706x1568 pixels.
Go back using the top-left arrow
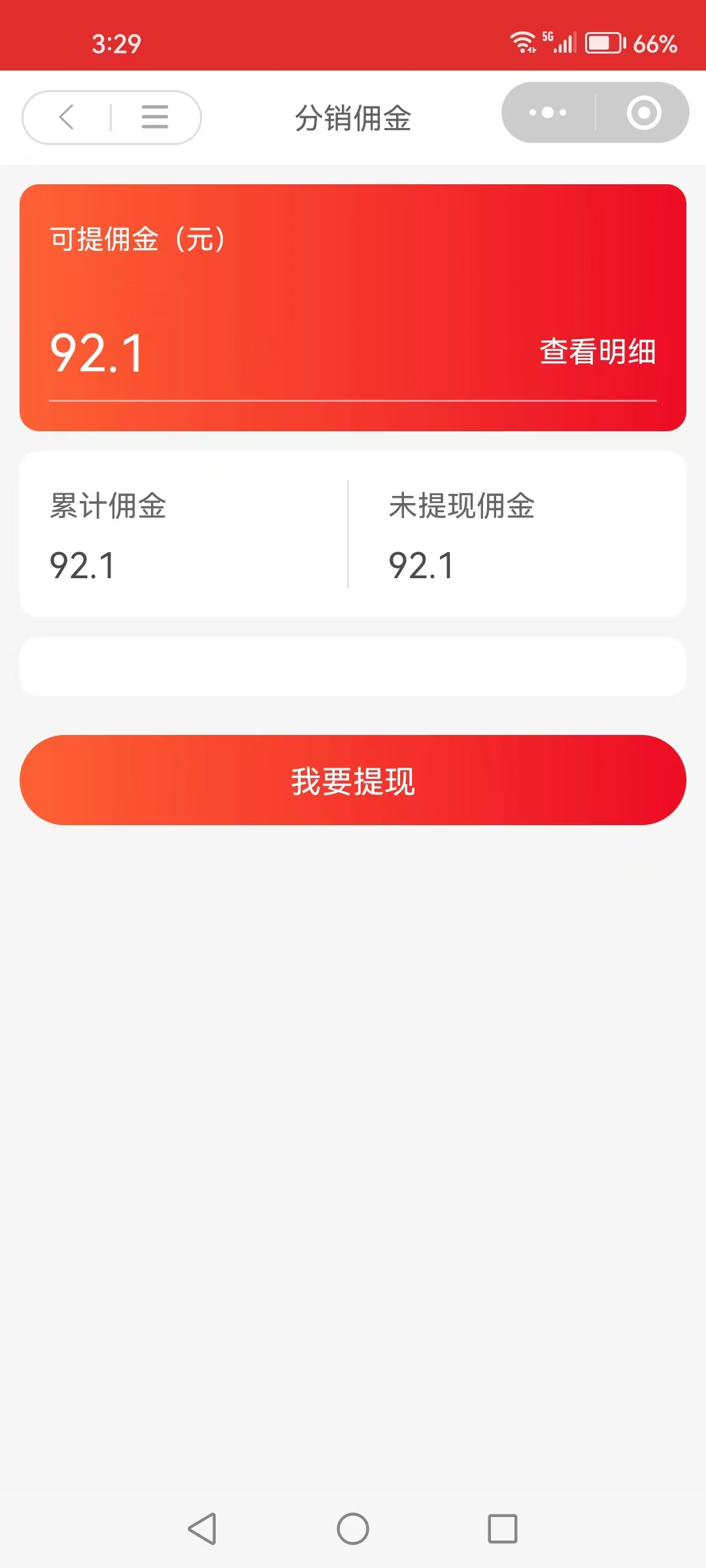point(67,118)
